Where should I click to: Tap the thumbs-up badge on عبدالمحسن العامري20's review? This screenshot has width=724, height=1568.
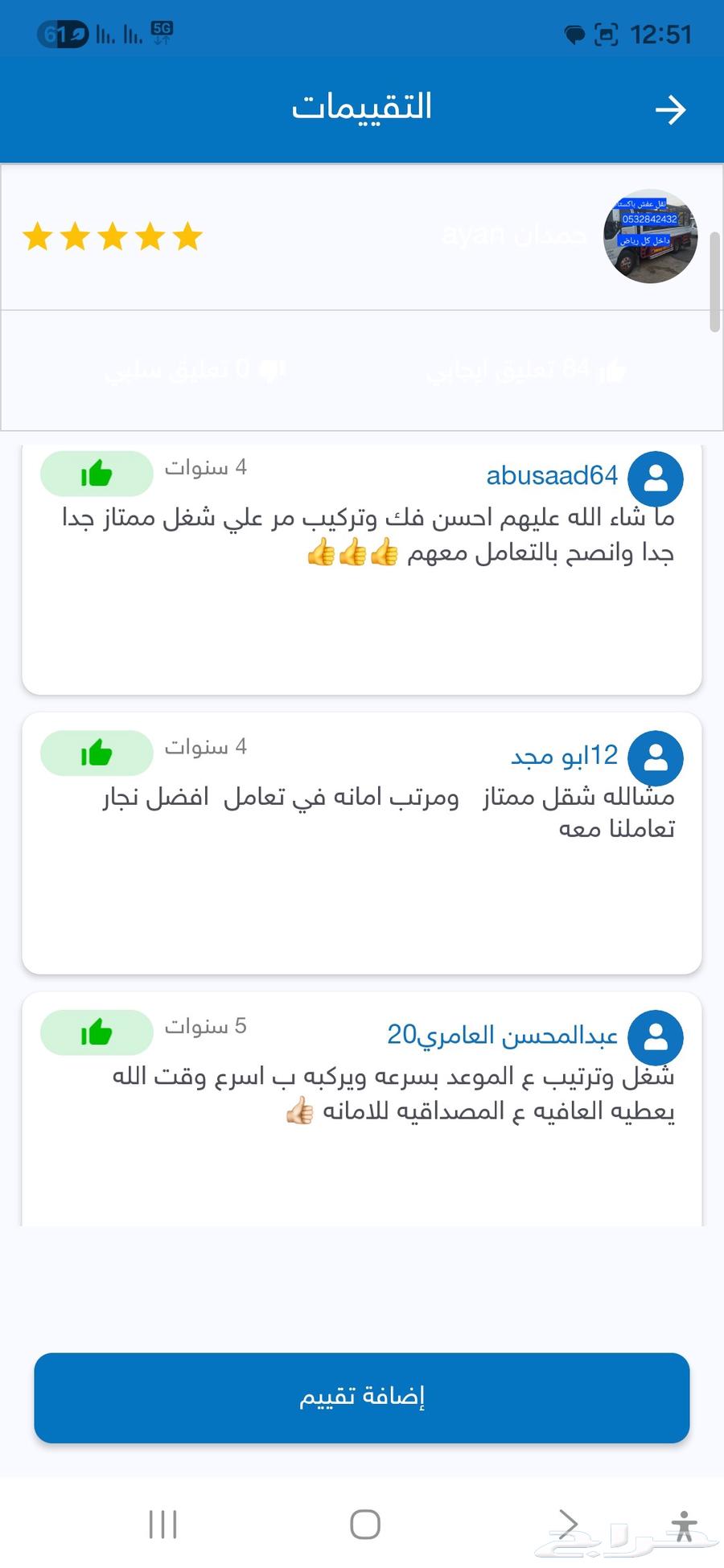tap(96, 1032)
